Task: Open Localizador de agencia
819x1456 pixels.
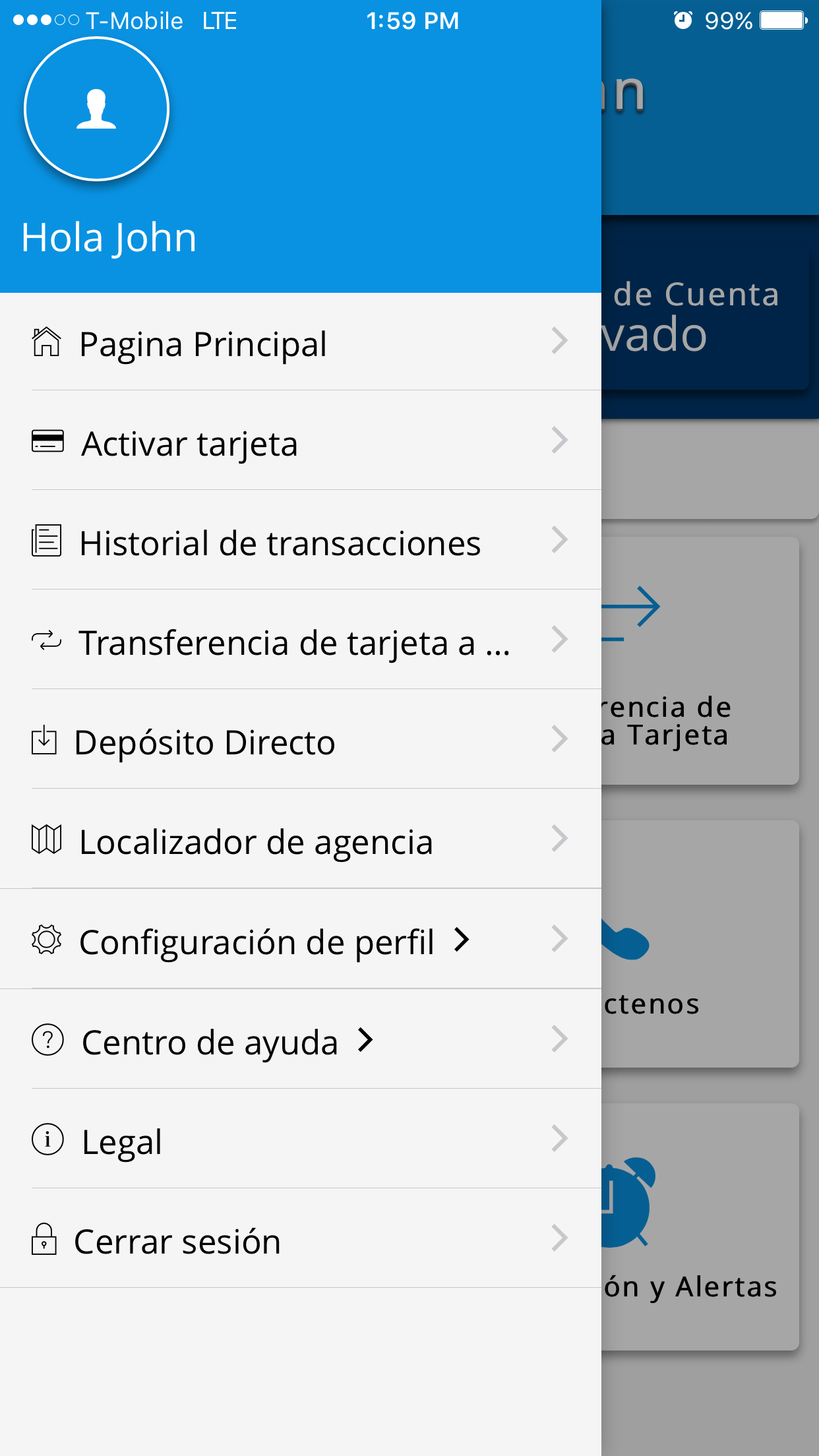Action: [301, 839]
